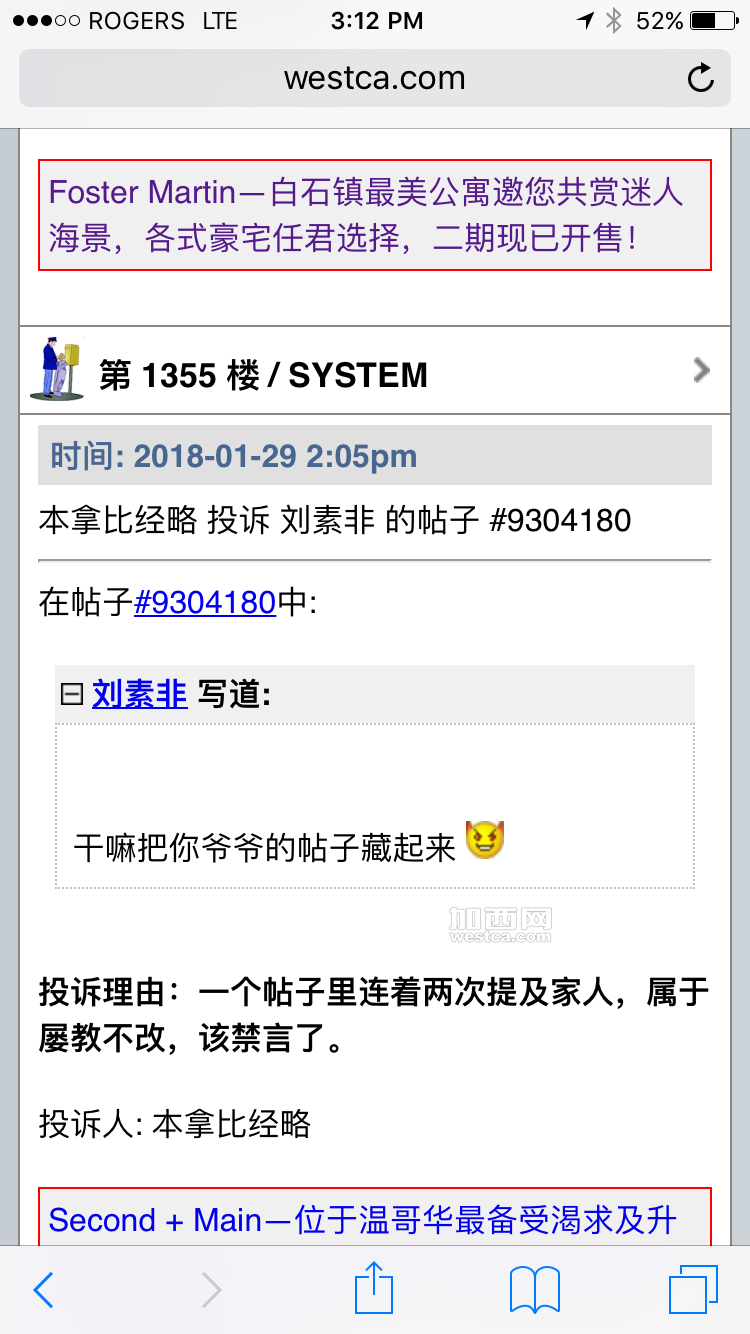
Task: Show open Safari tabs
Action: point(693,1289)
